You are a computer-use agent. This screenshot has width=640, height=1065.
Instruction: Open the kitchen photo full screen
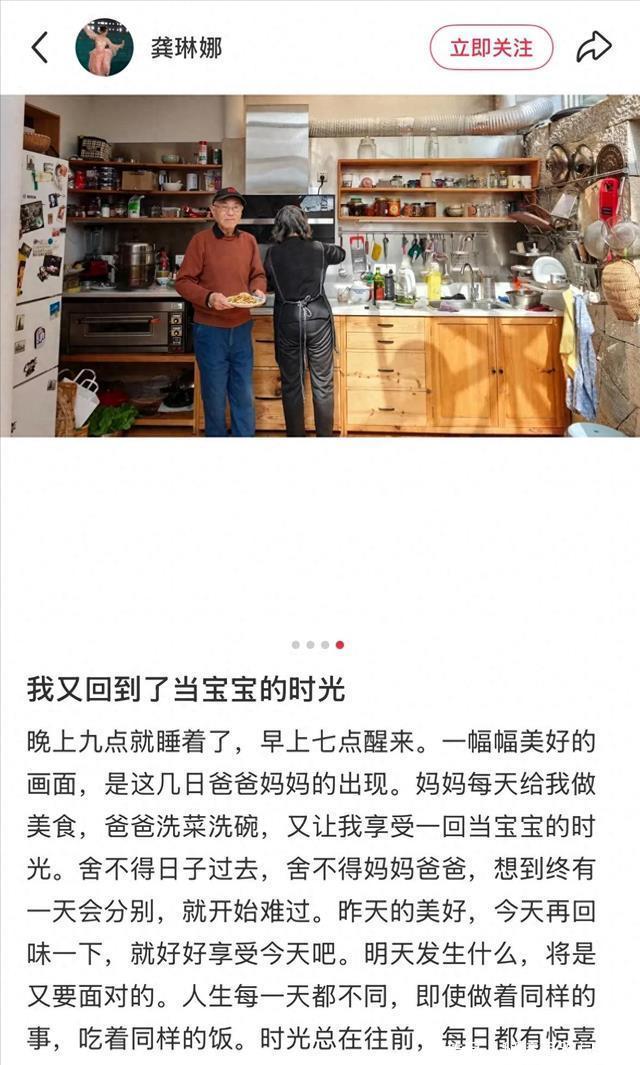[x=320, y=266]
